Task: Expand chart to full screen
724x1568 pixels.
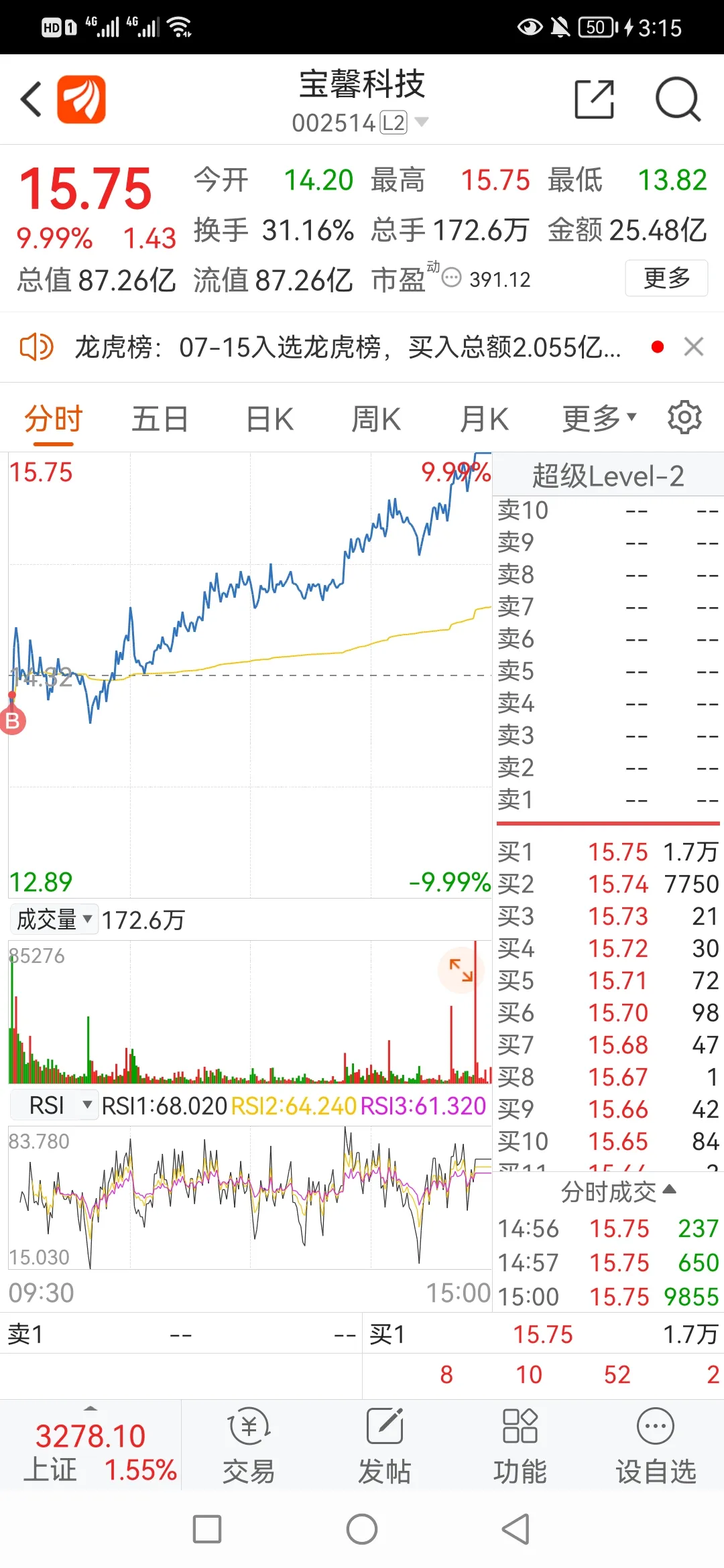Action: (461, 970)
